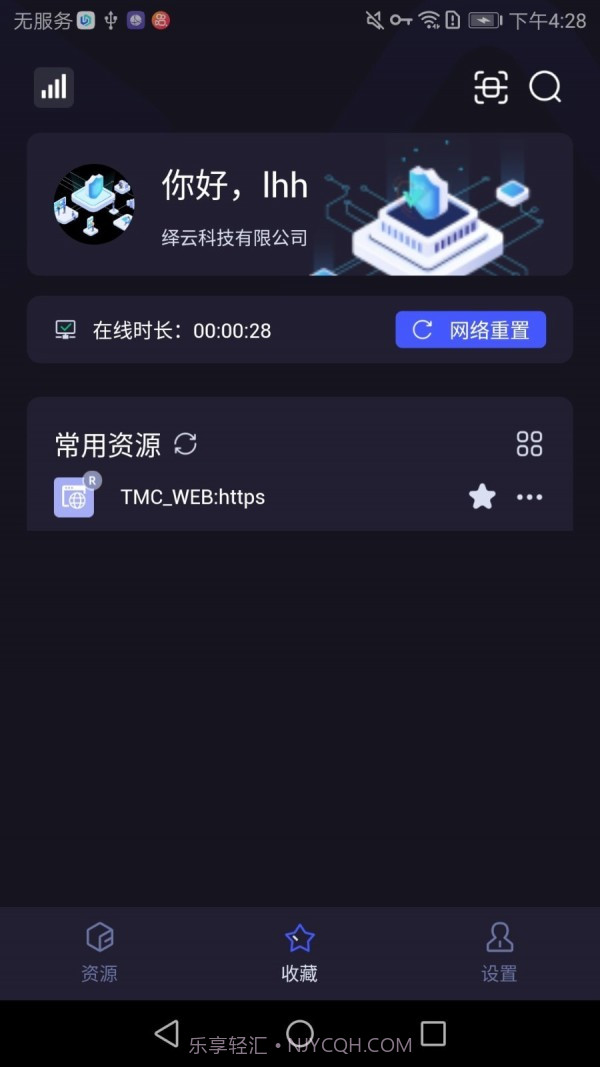This screenshot has width=600, height=1067.
Task: Open more options for TMC_WEB:https
Action: [x=529, y=497]
